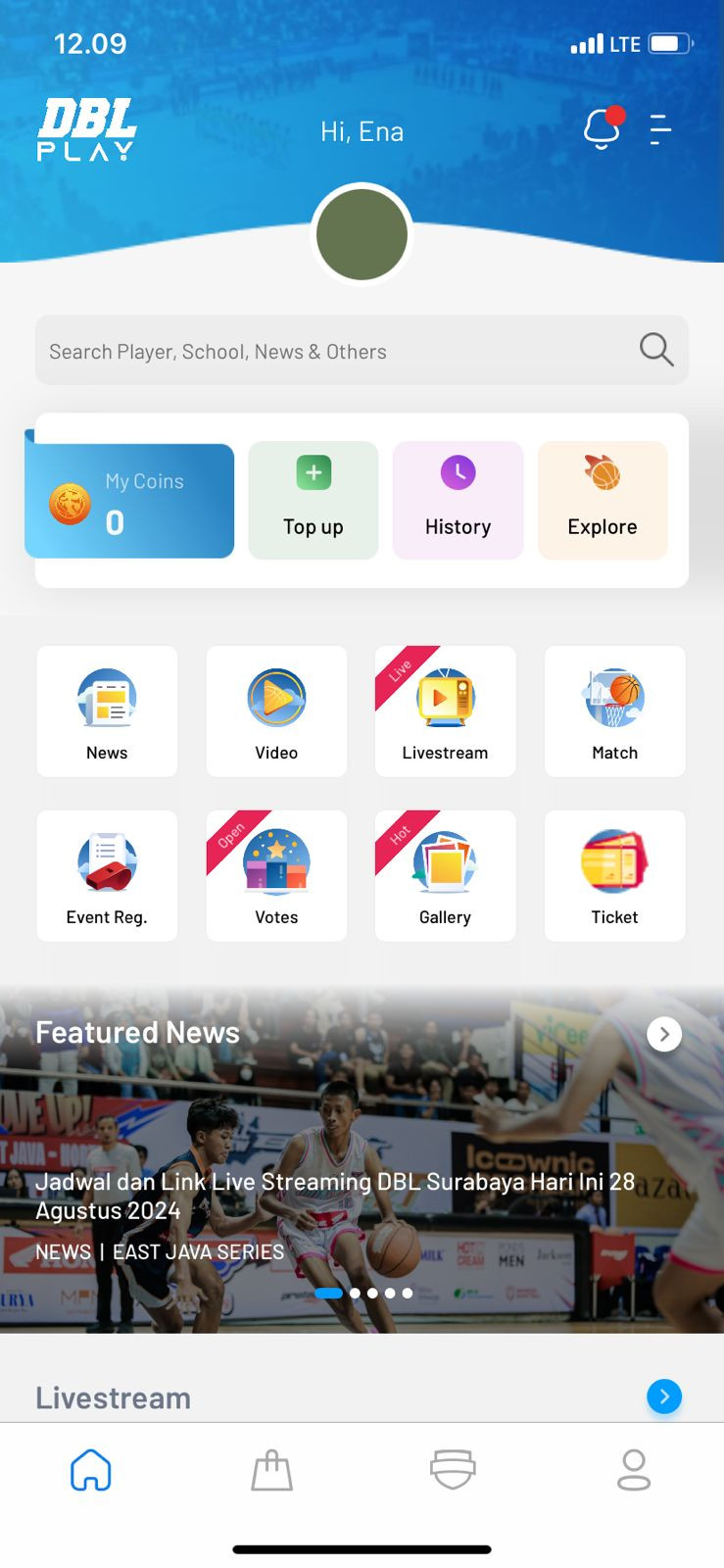The height and width of the screenshot is (1568, 724).
Task: Go to the Video section
Action: pos(276,711)
